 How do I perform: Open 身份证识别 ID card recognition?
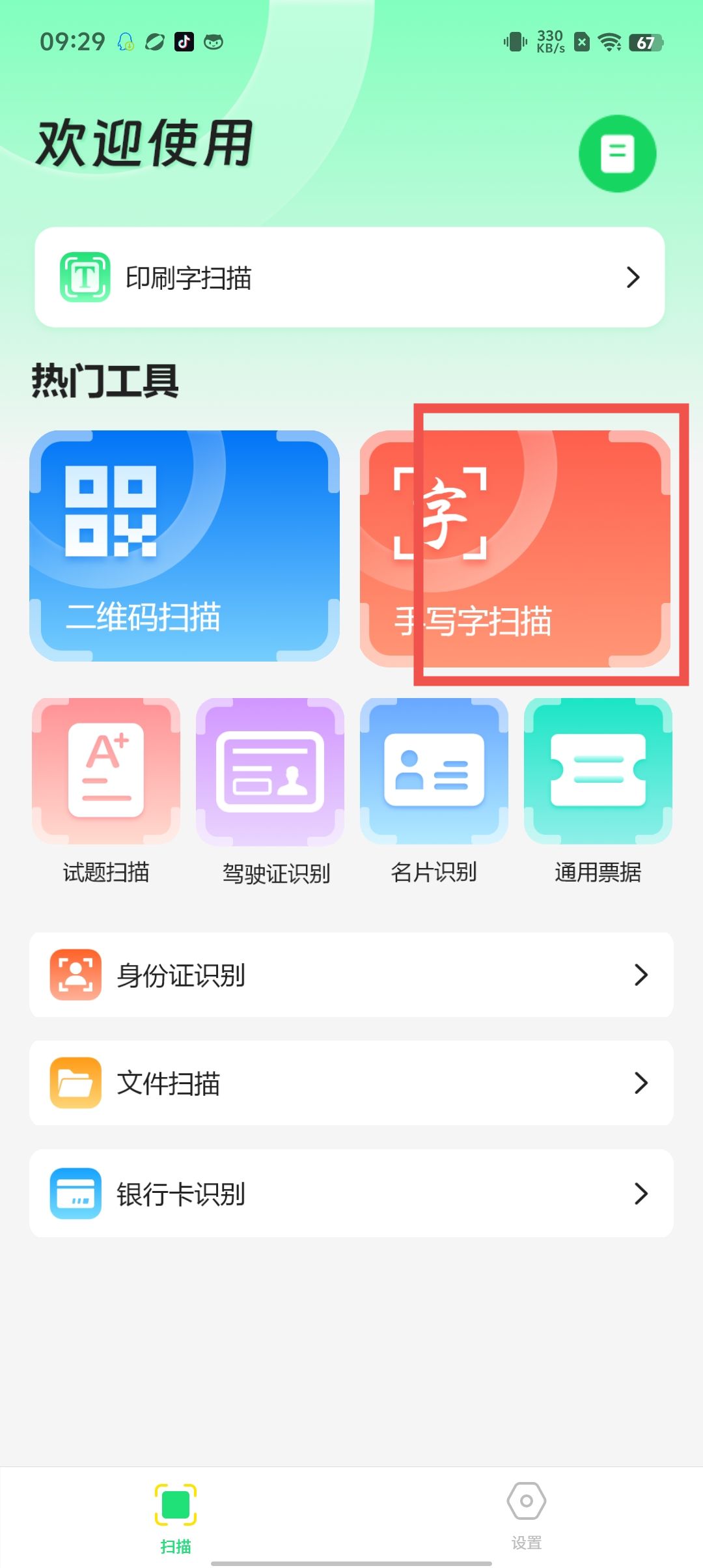coord(351,975)
